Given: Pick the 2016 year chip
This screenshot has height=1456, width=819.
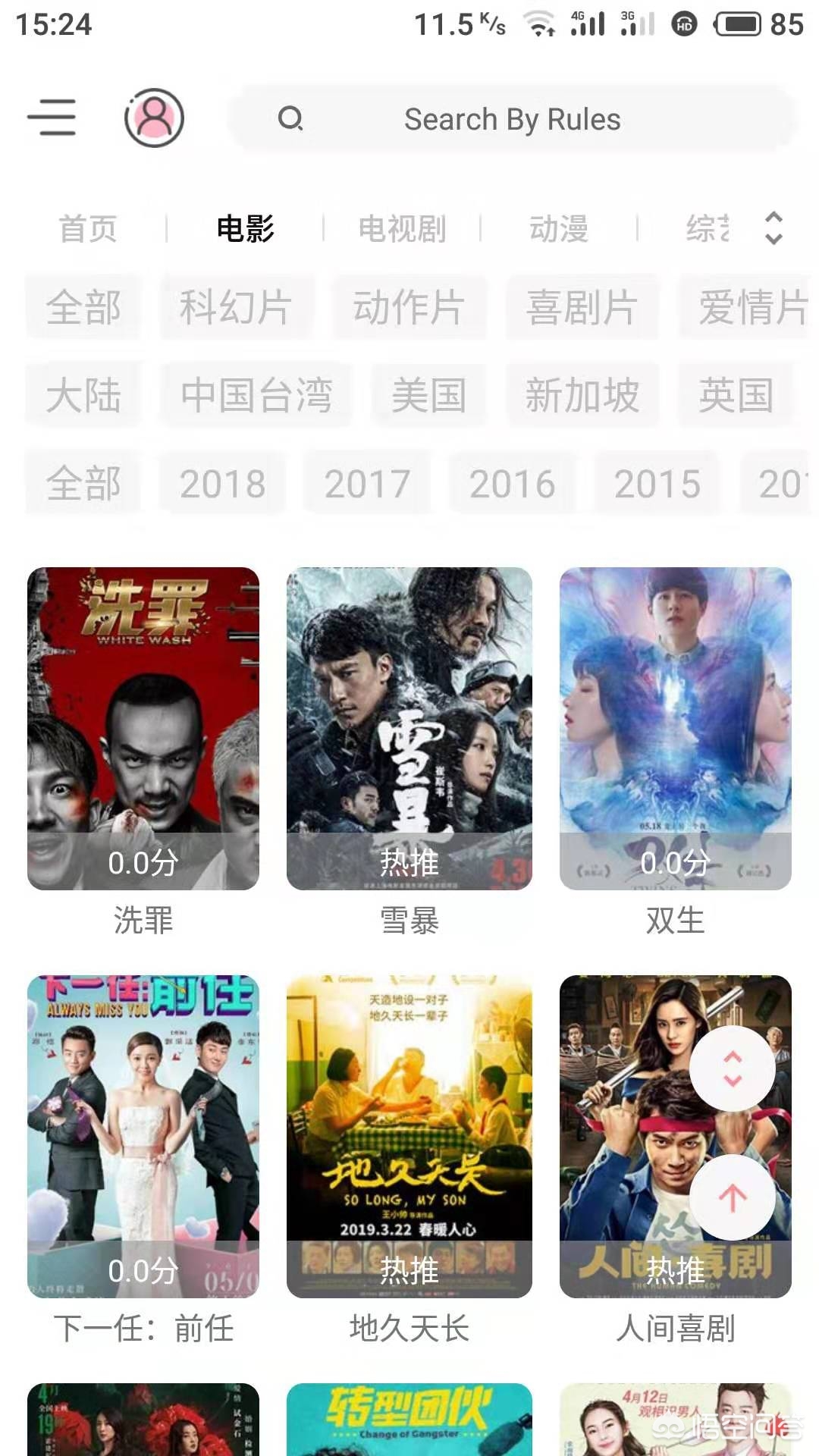Looking at the screenshot, I should [512, 483].
